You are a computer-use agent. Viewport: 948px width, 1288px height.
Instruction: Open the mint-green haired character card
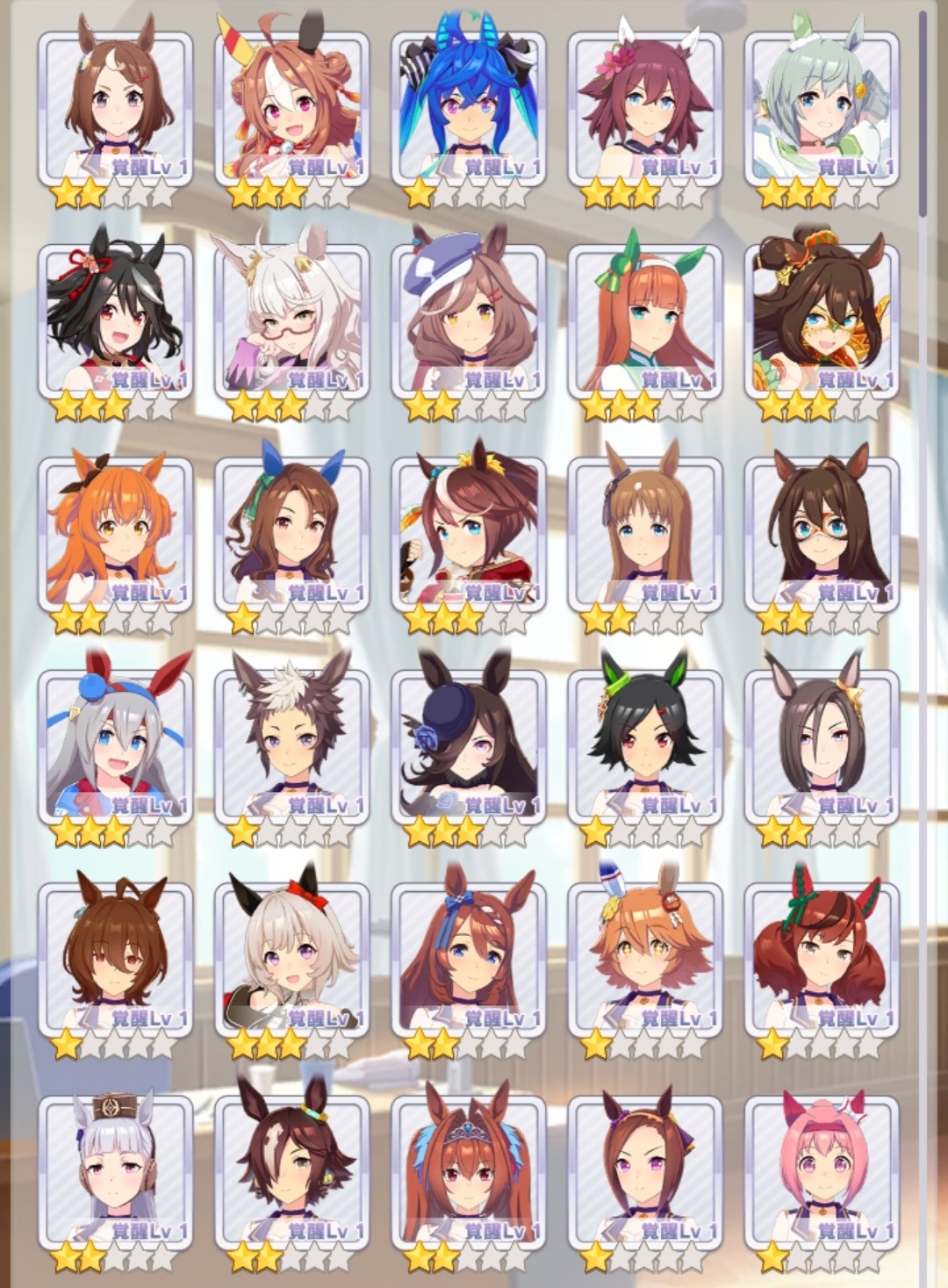click(822, 110)
